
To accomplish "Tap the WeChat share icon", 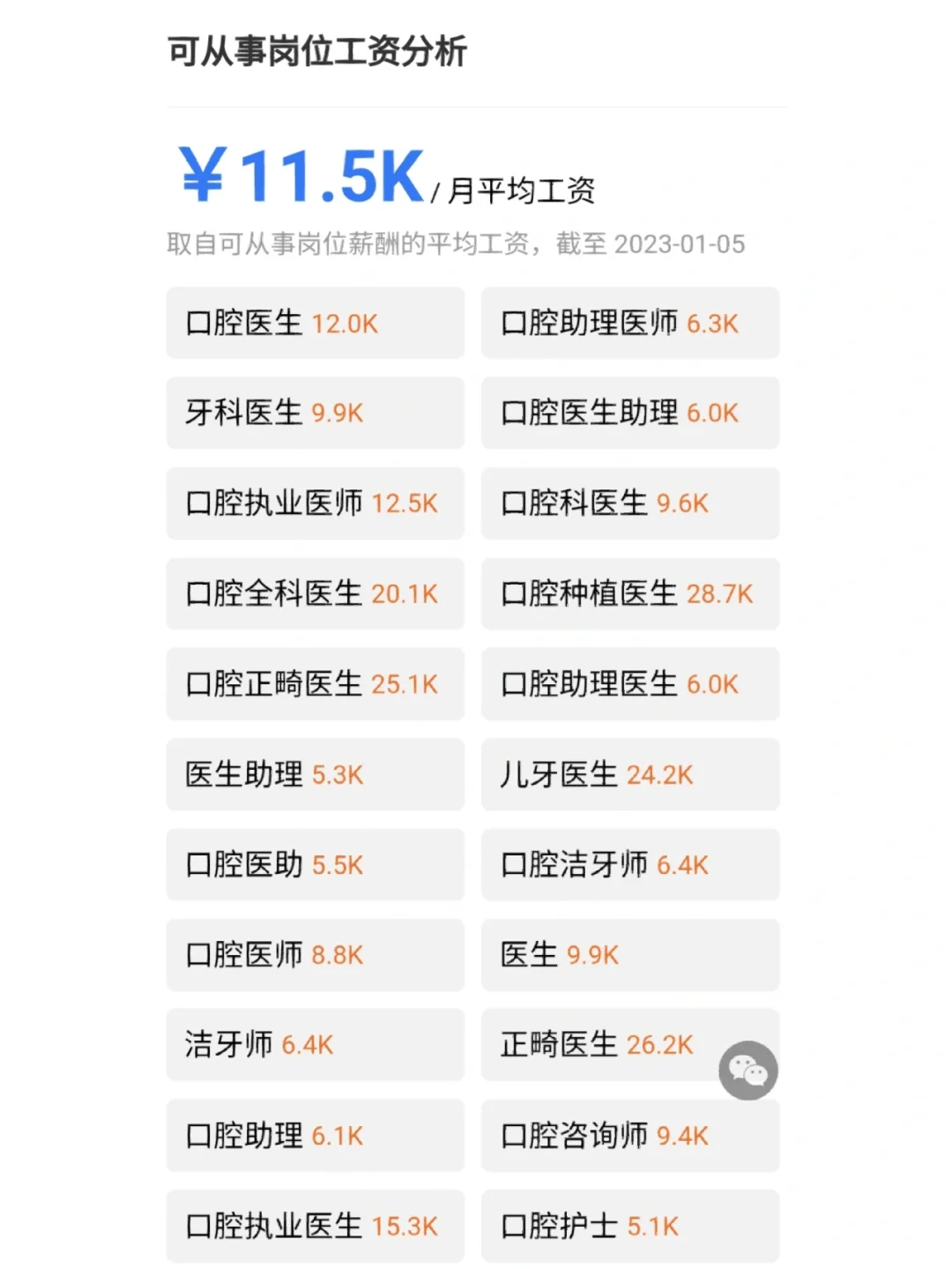I will point(748,1068).
